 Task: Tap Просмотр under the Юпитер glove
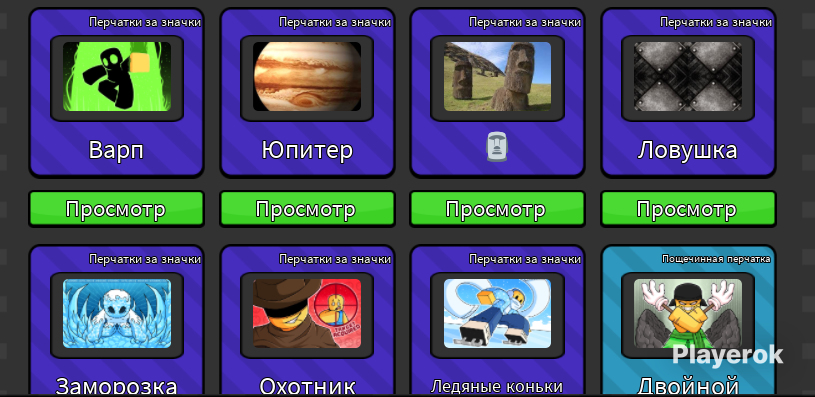[x=307, y=209]
